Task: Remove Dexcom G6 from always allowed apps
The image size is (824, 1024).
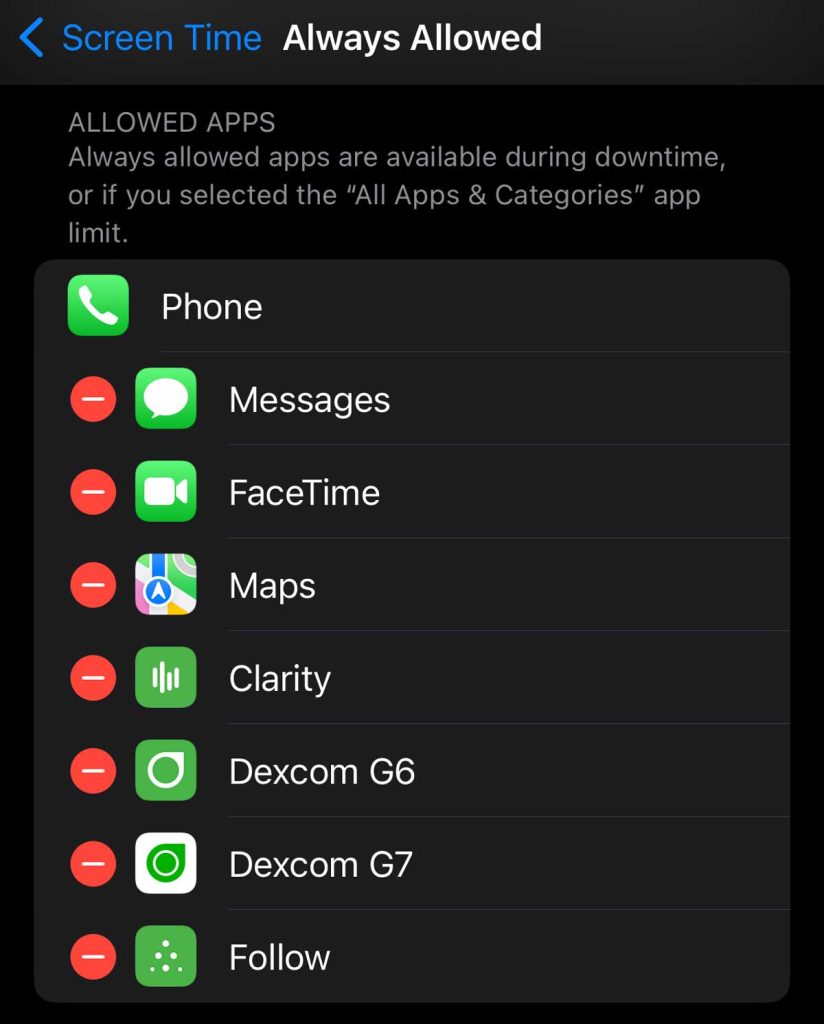Action: 93,772
